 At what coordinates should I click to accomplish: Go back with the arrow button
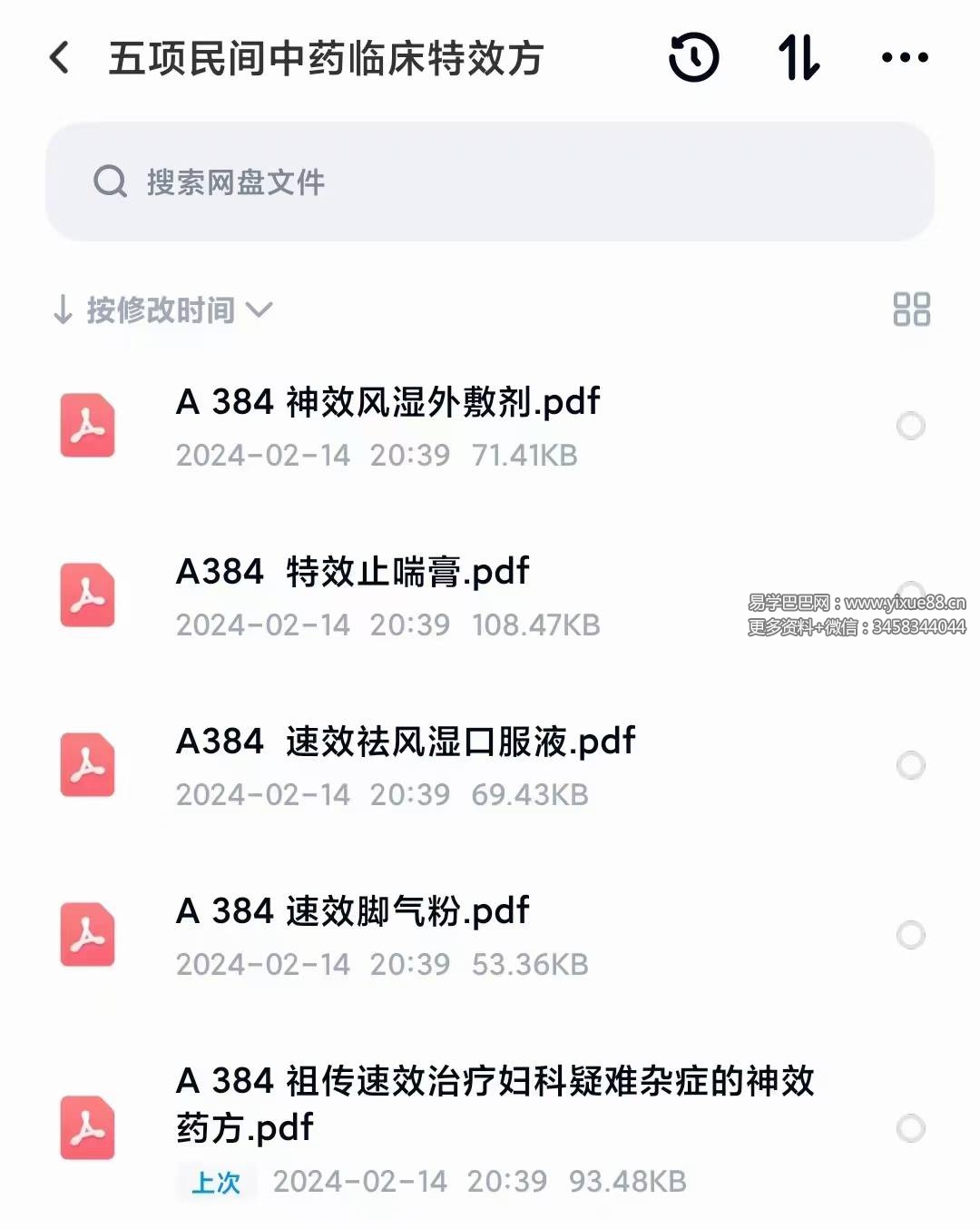[x=57, y=57]
